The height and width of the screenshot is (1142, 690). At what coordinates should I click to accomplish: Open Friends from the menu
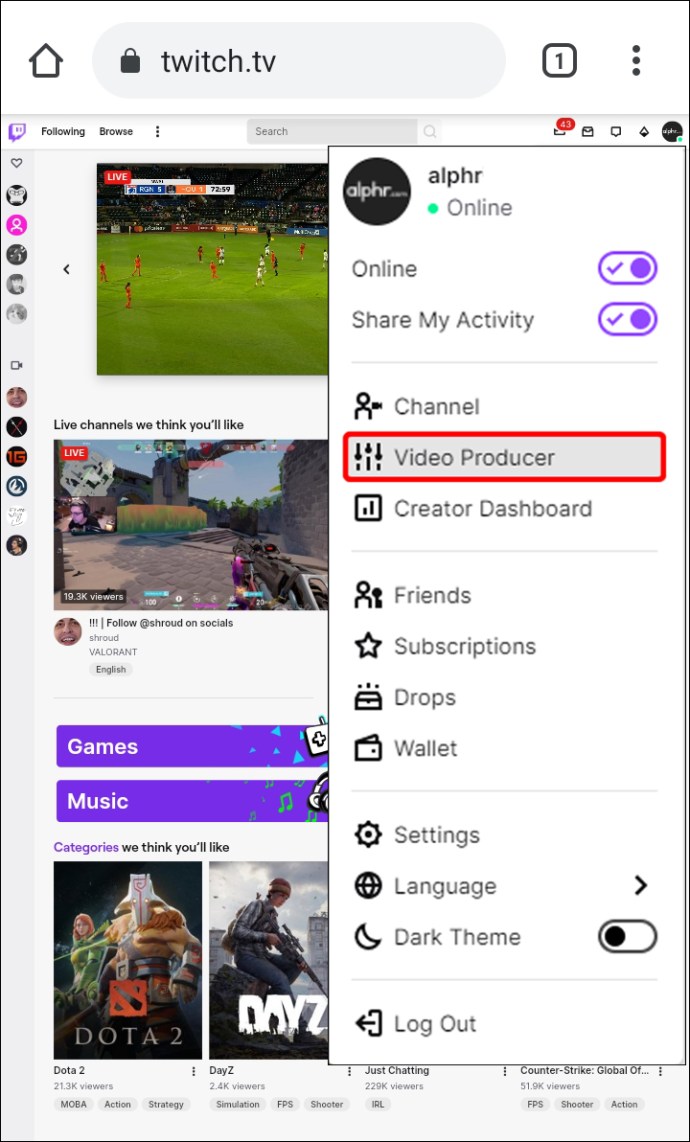(432, 596)
